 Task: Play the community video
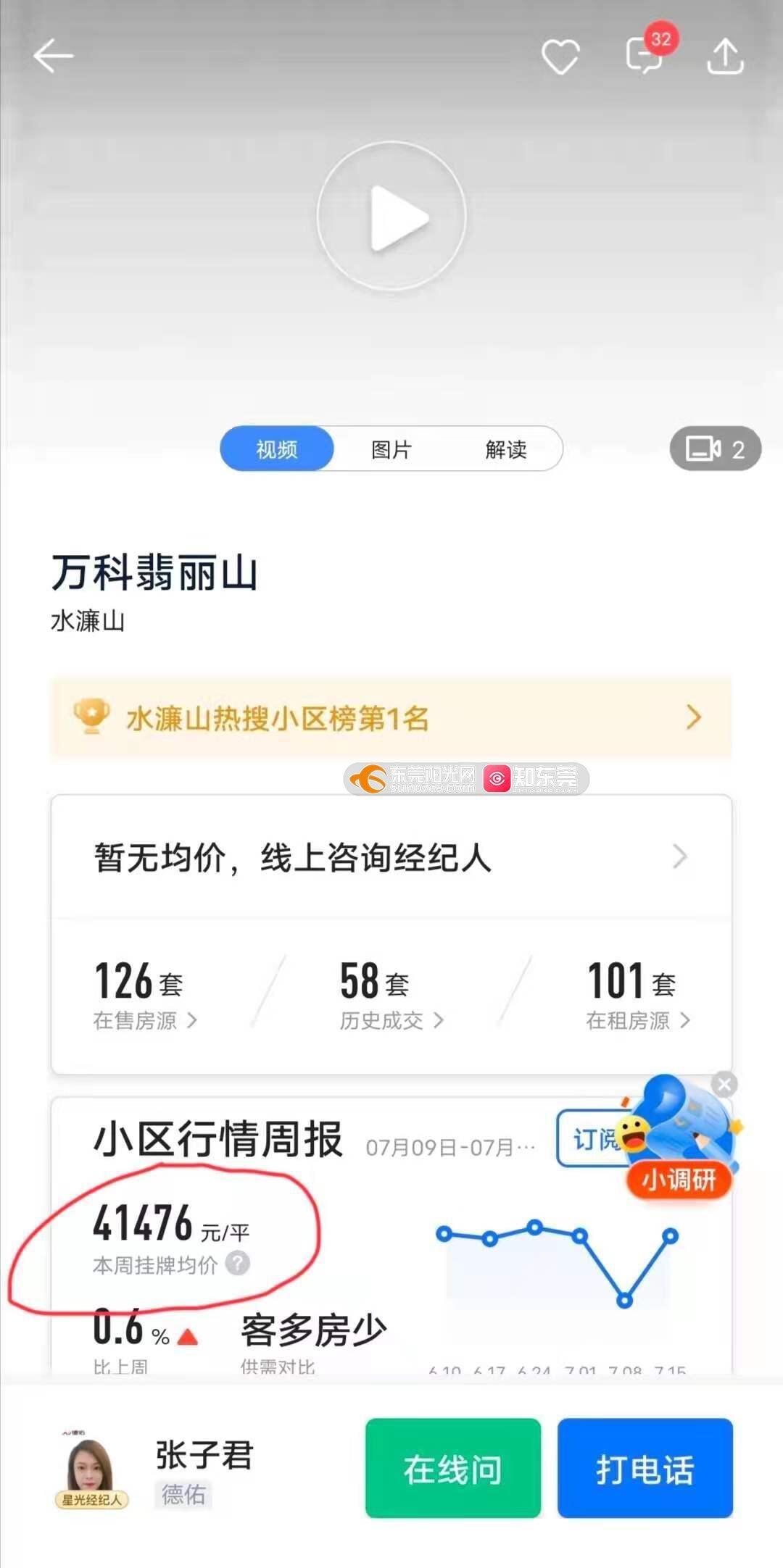pyautogui.click(x=391, y=217)
